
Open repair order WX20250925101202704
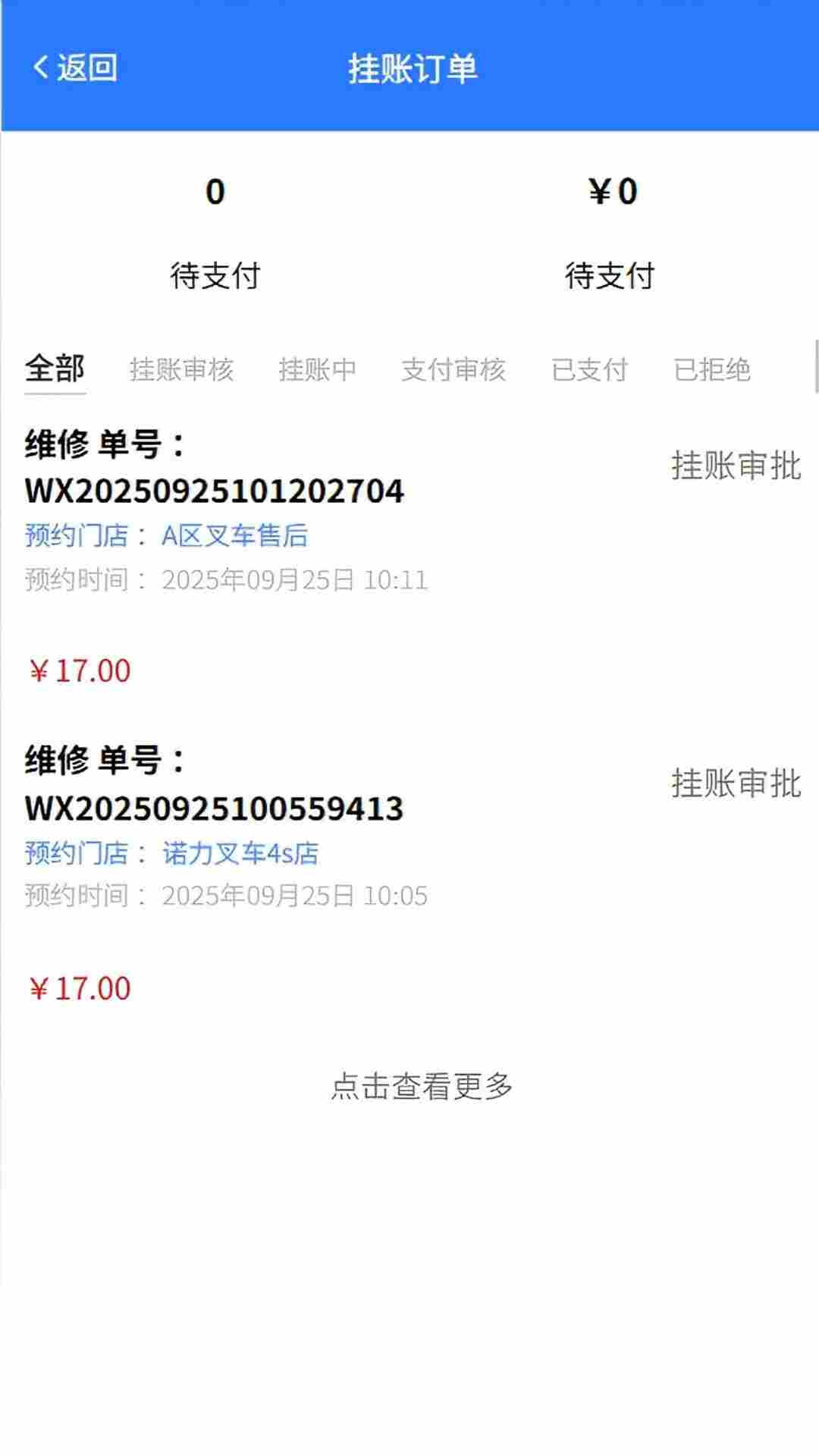tap(215, 491)
